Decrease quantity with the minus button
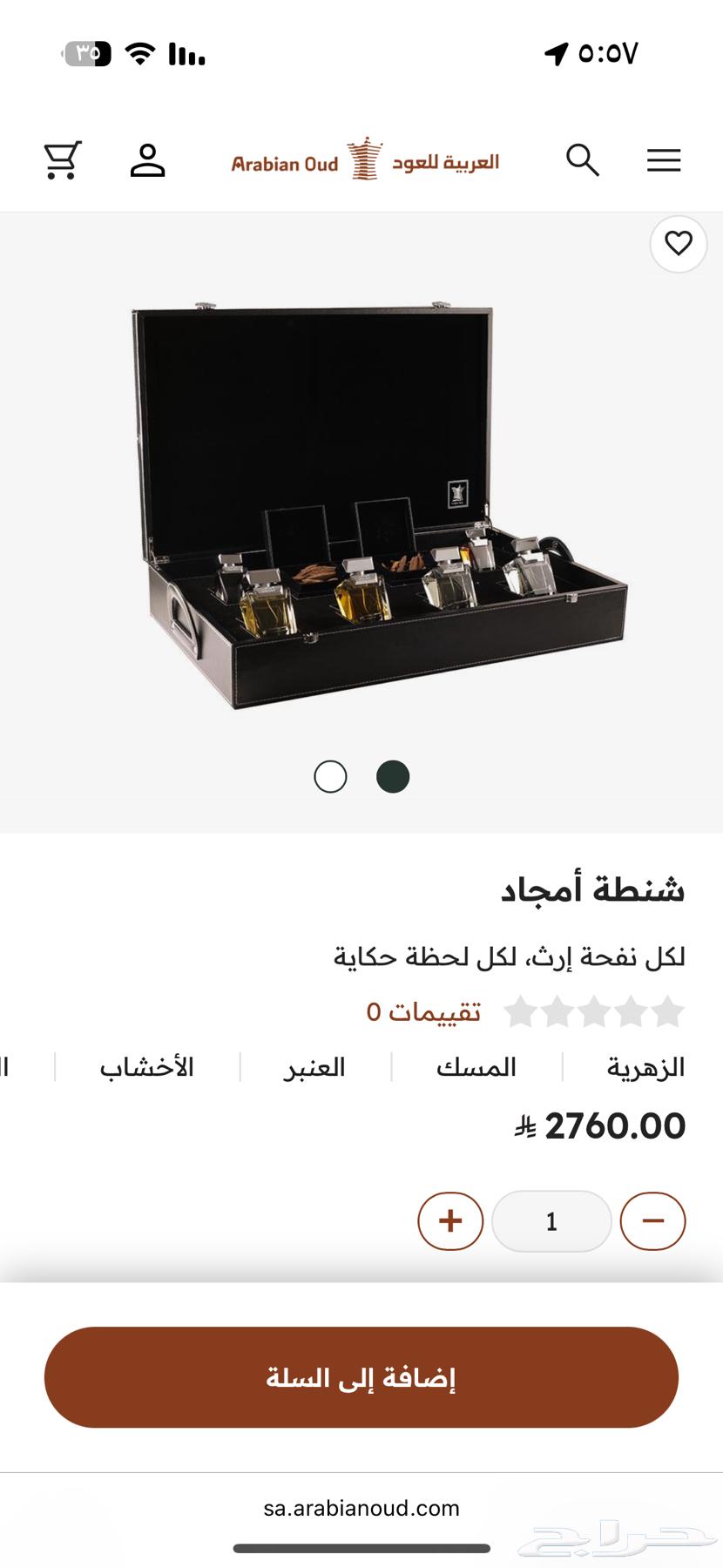 (652, 1220)
